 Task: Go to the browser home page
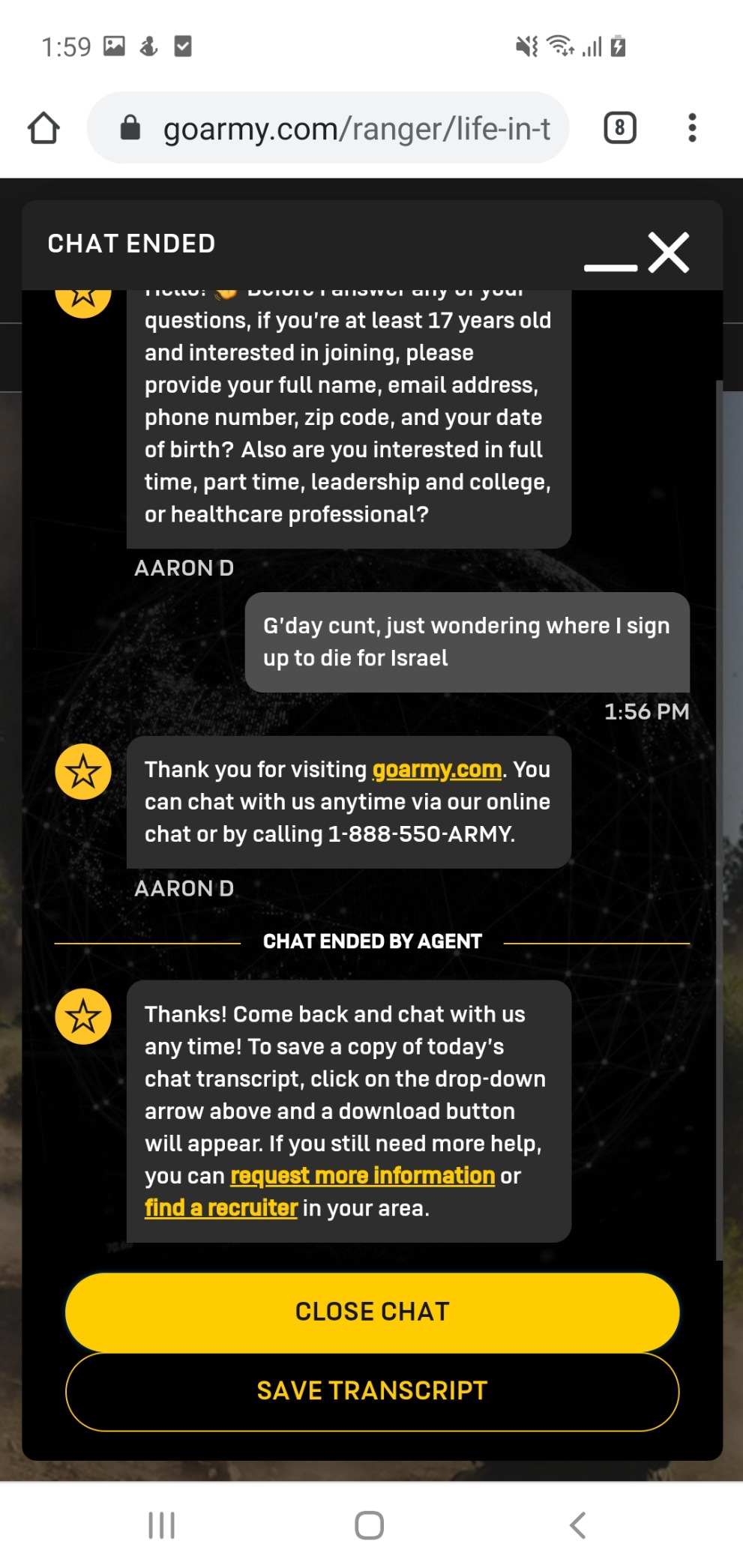tap(43, 128)
